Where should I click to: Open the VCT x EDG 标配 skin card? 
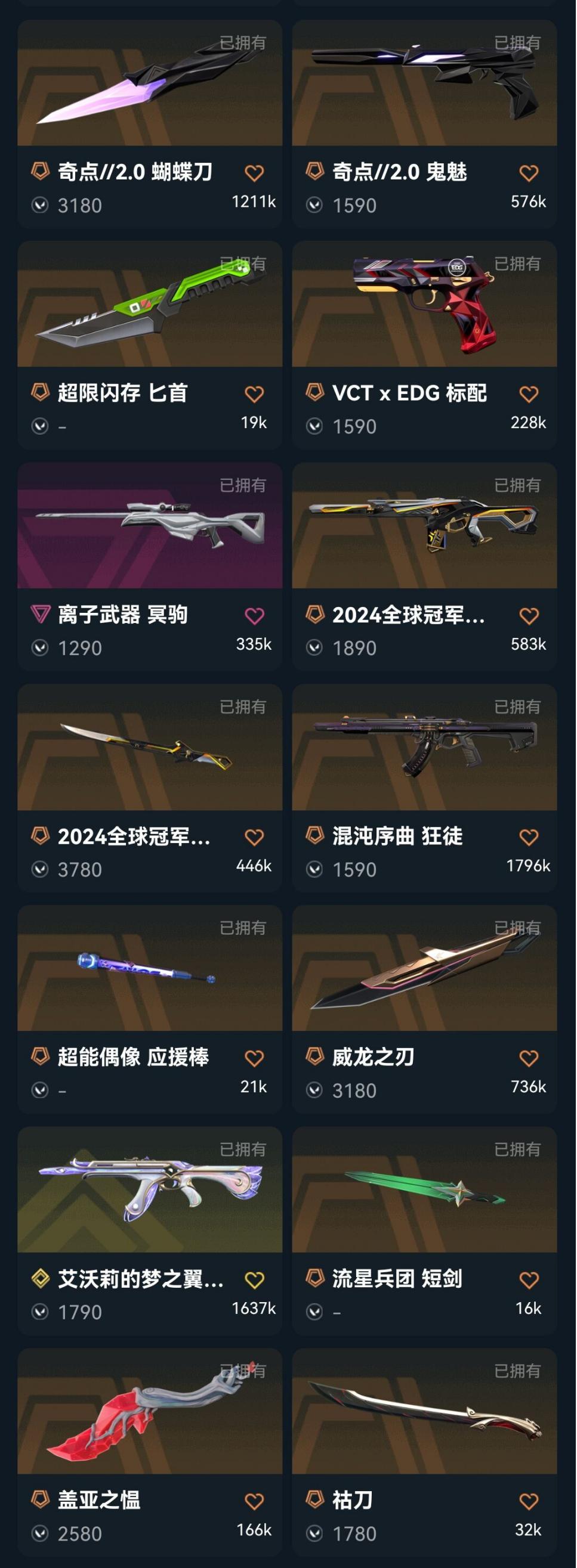tap(425, 345)
